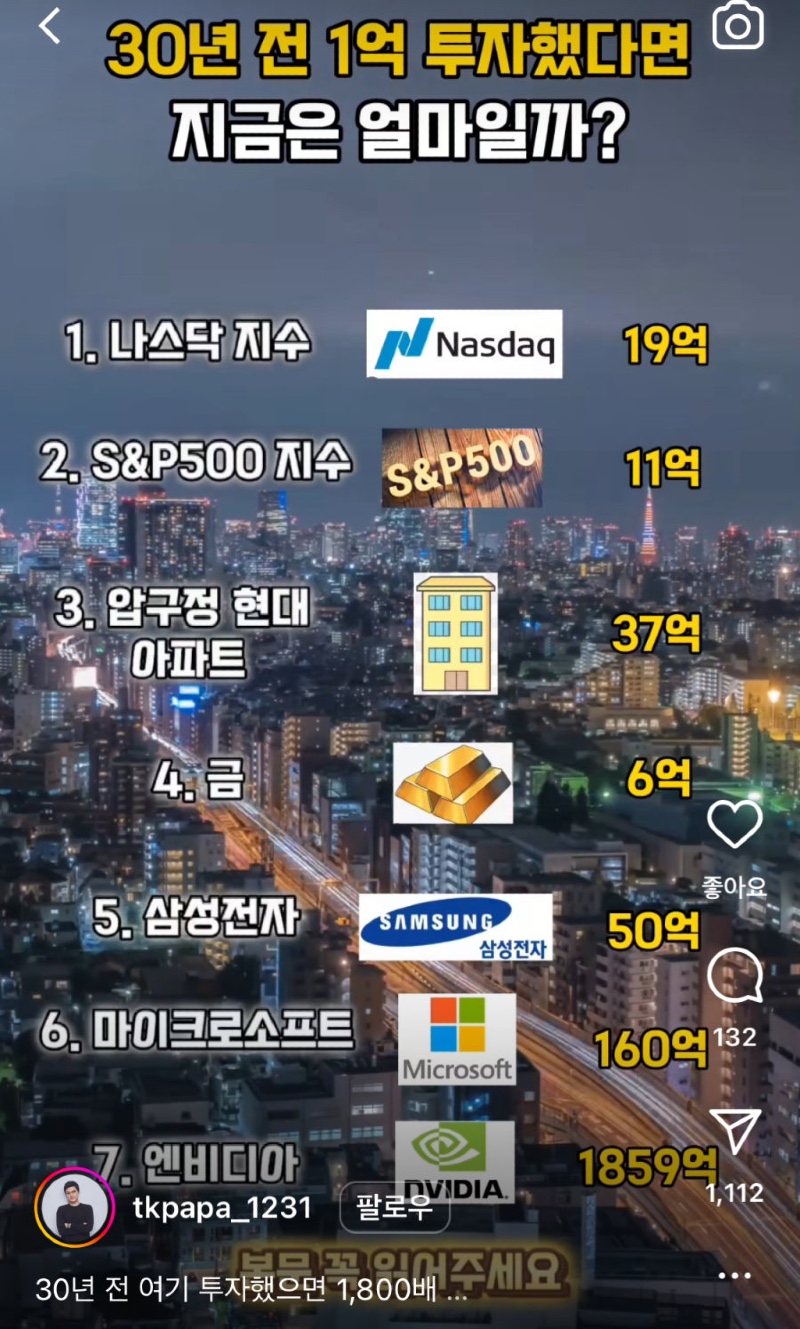Share this reel via the paper plane icon
The height and width of the screenshot is (1329, 800).
click(737, 1132)
